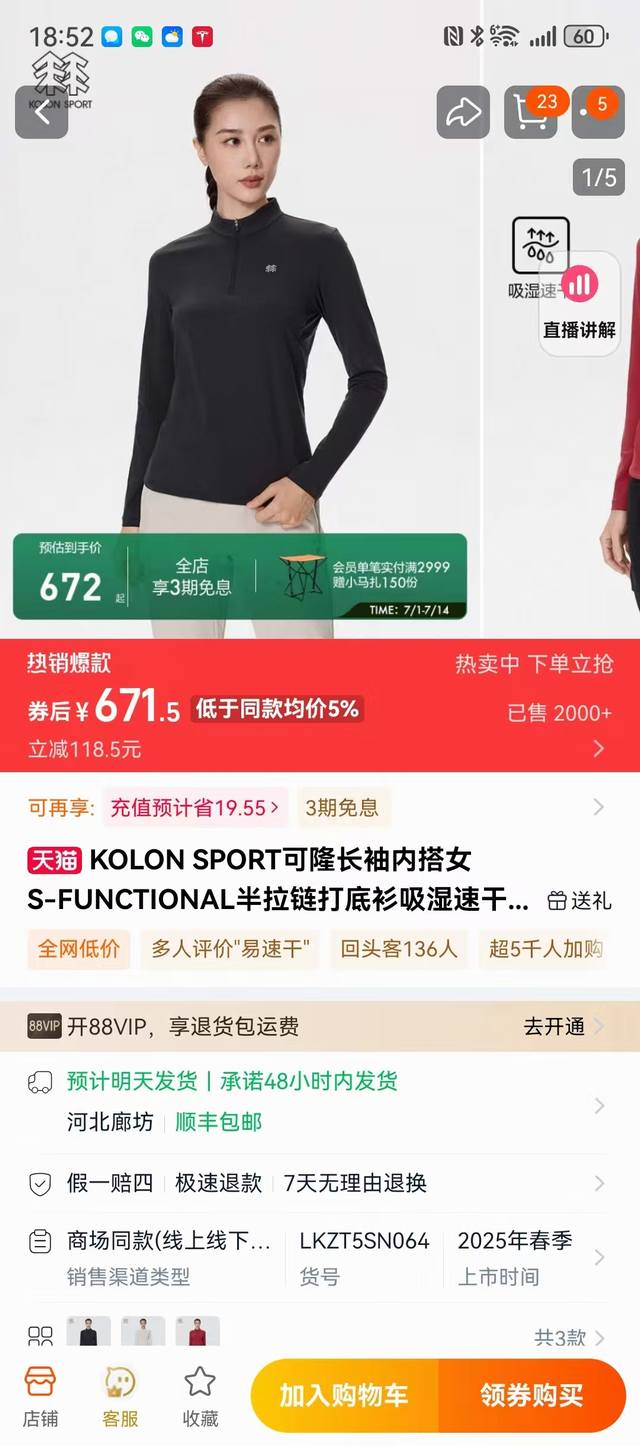
Task: Tap the 充值预计省19.55 chip
Action: pos(194,808)
